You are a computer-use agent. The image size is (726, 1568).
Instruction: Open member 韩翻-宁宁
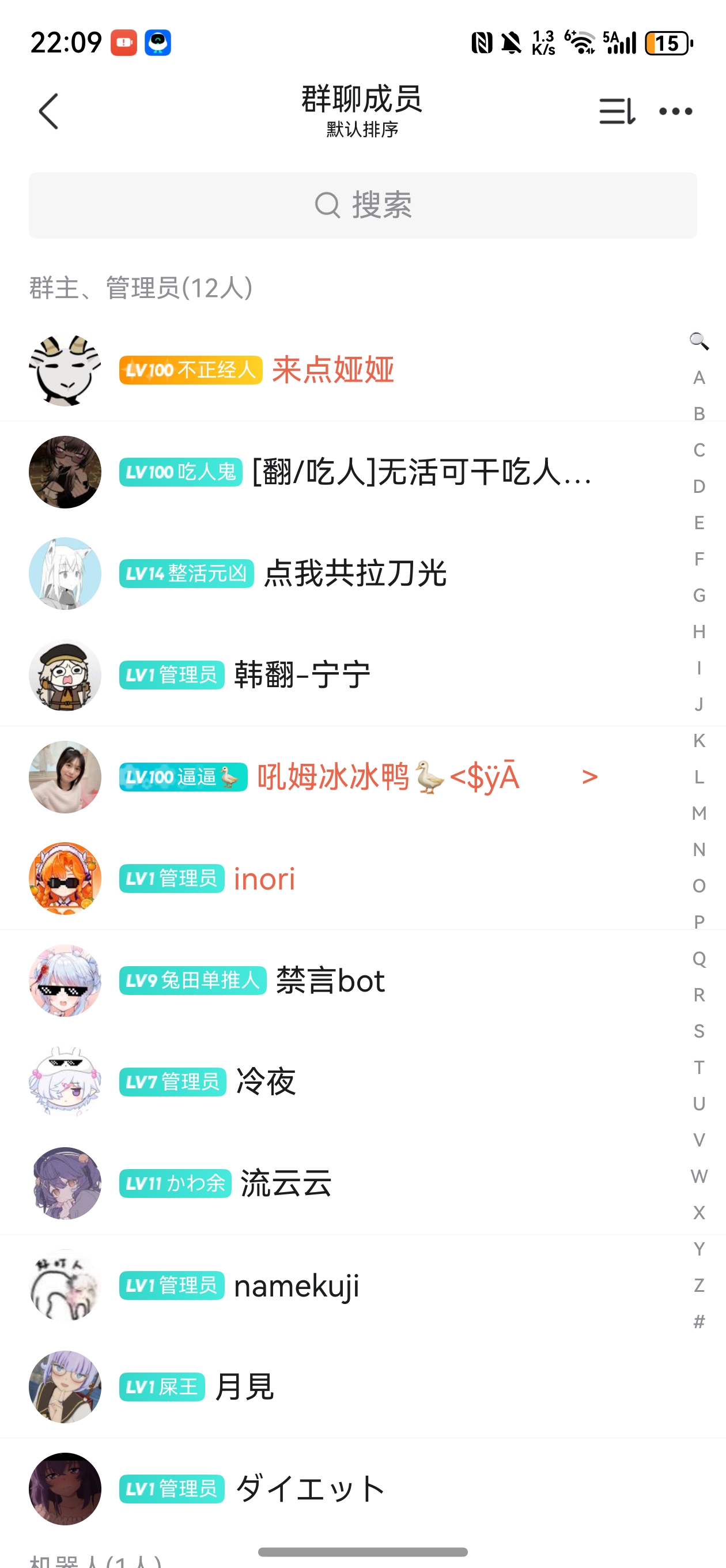pyautogui.click(x=302, y=676)
